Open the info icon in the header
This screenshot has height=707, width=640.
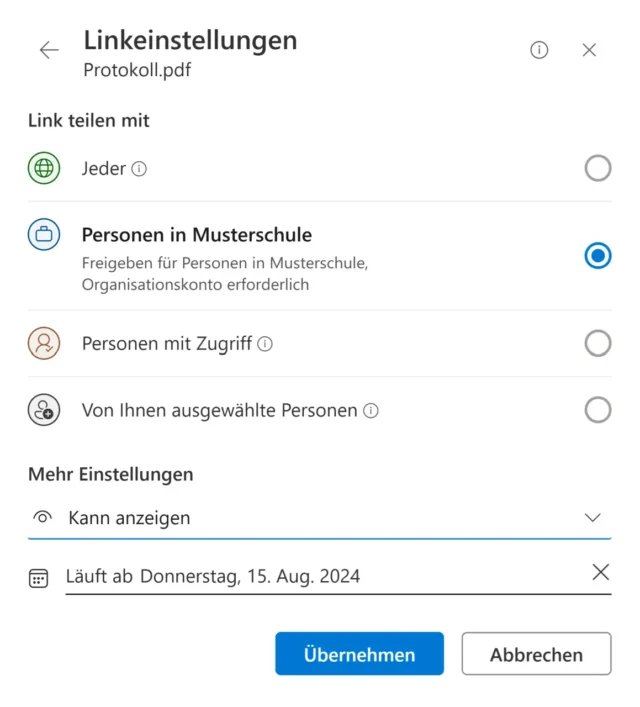click(539, 50)
